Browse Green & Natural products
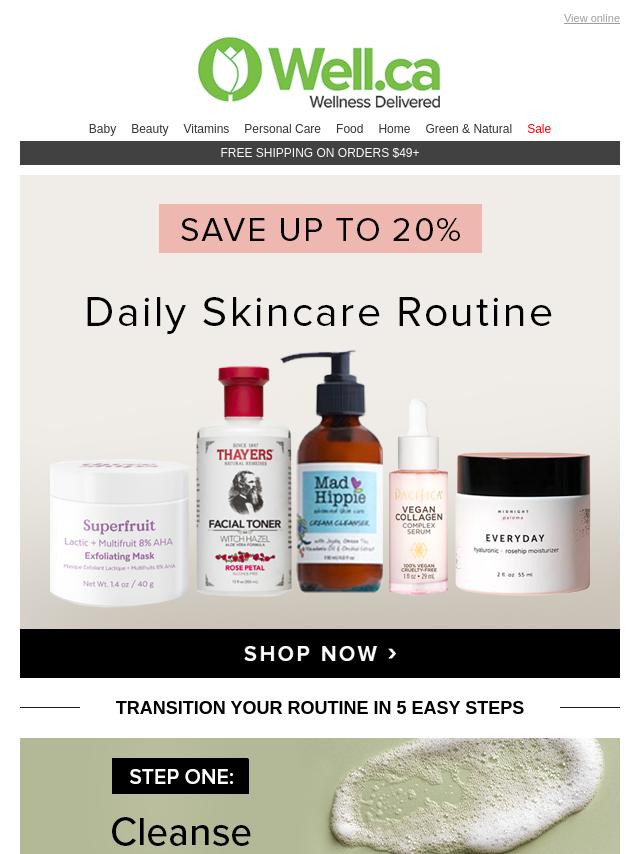Image resolution: width=640 pixels, height=854 pixels. tap(468, 129)
